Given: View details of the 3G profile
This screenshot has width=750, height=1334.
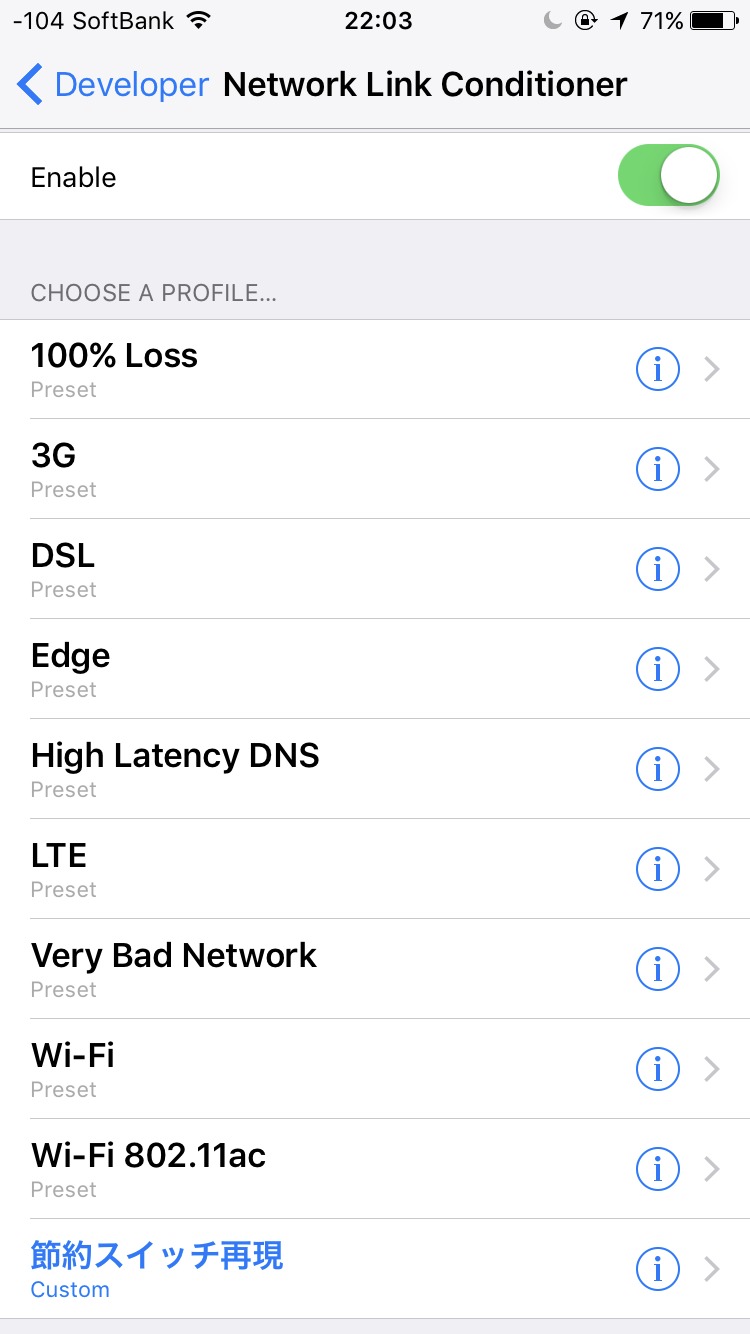Looking at the screenshot, I should (x=658, y=469).
